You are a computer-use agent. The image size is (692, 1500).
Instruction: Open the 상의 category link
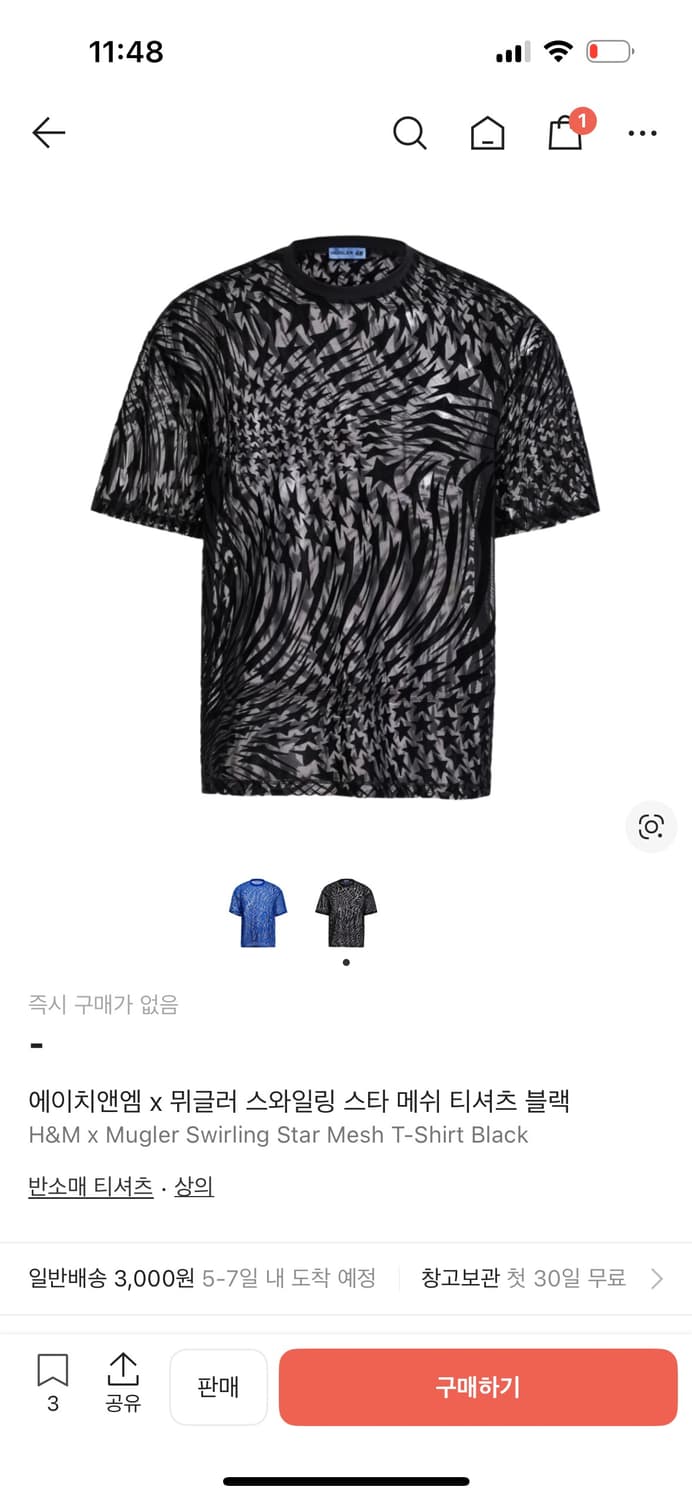194,1187
